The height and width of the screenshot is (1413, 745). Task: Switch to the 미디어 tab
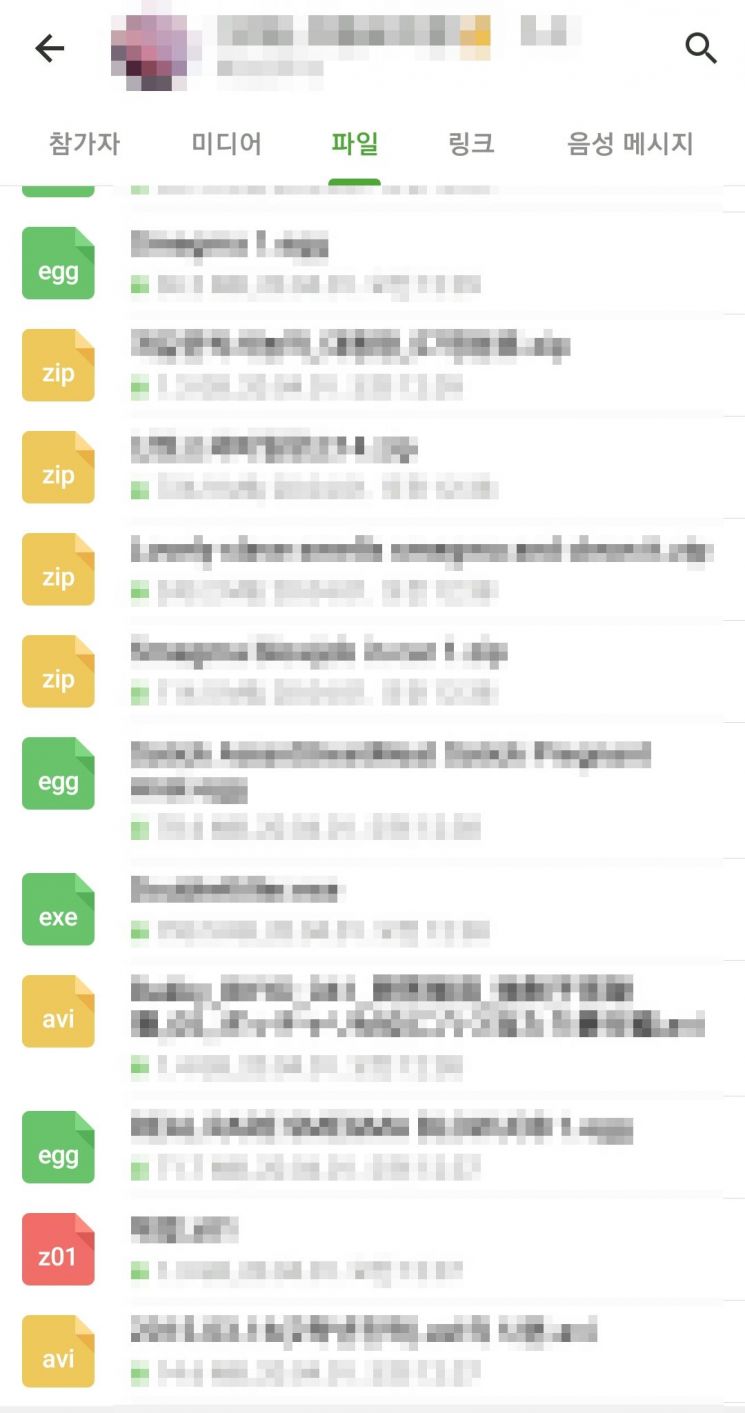227,144
